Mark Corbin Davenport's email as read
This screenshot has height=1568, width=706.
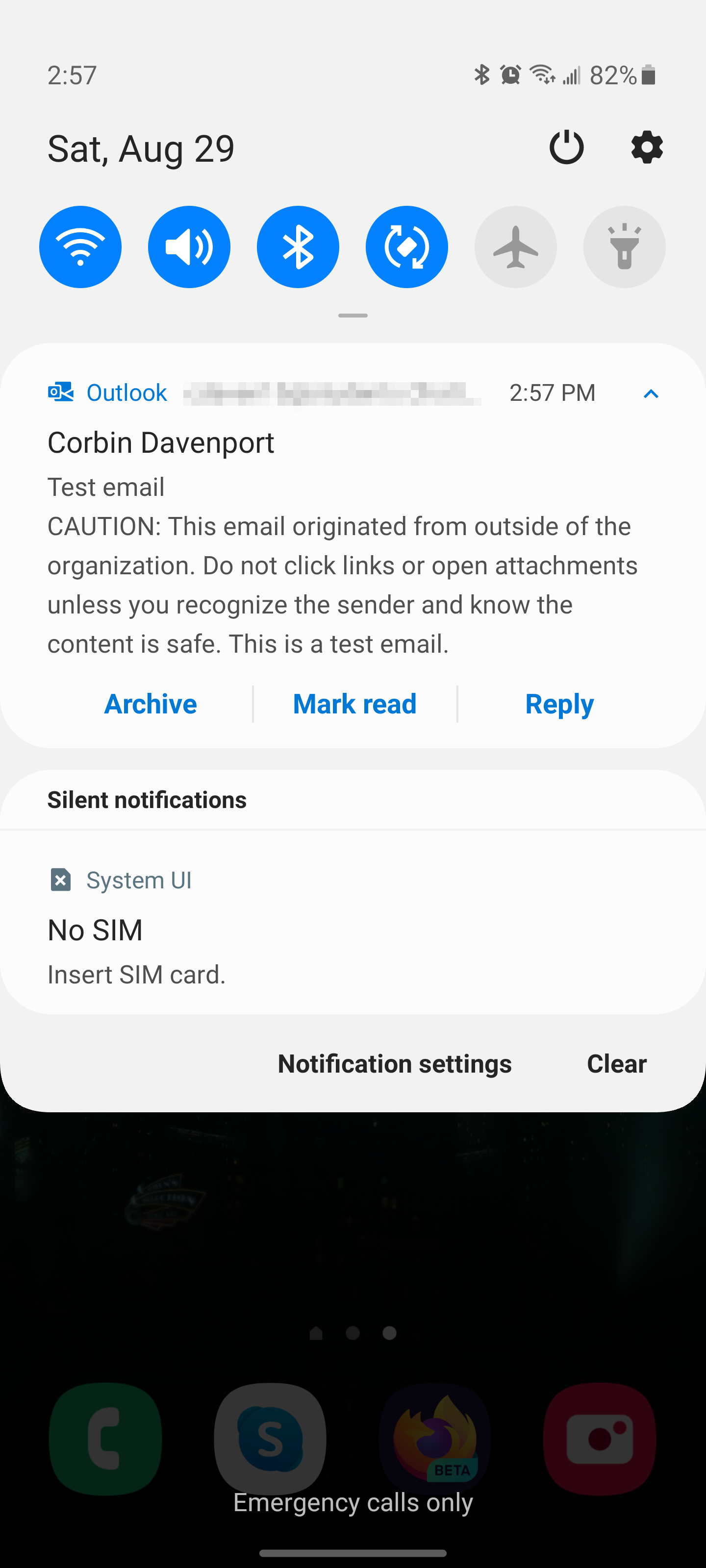tap(354, 704)
